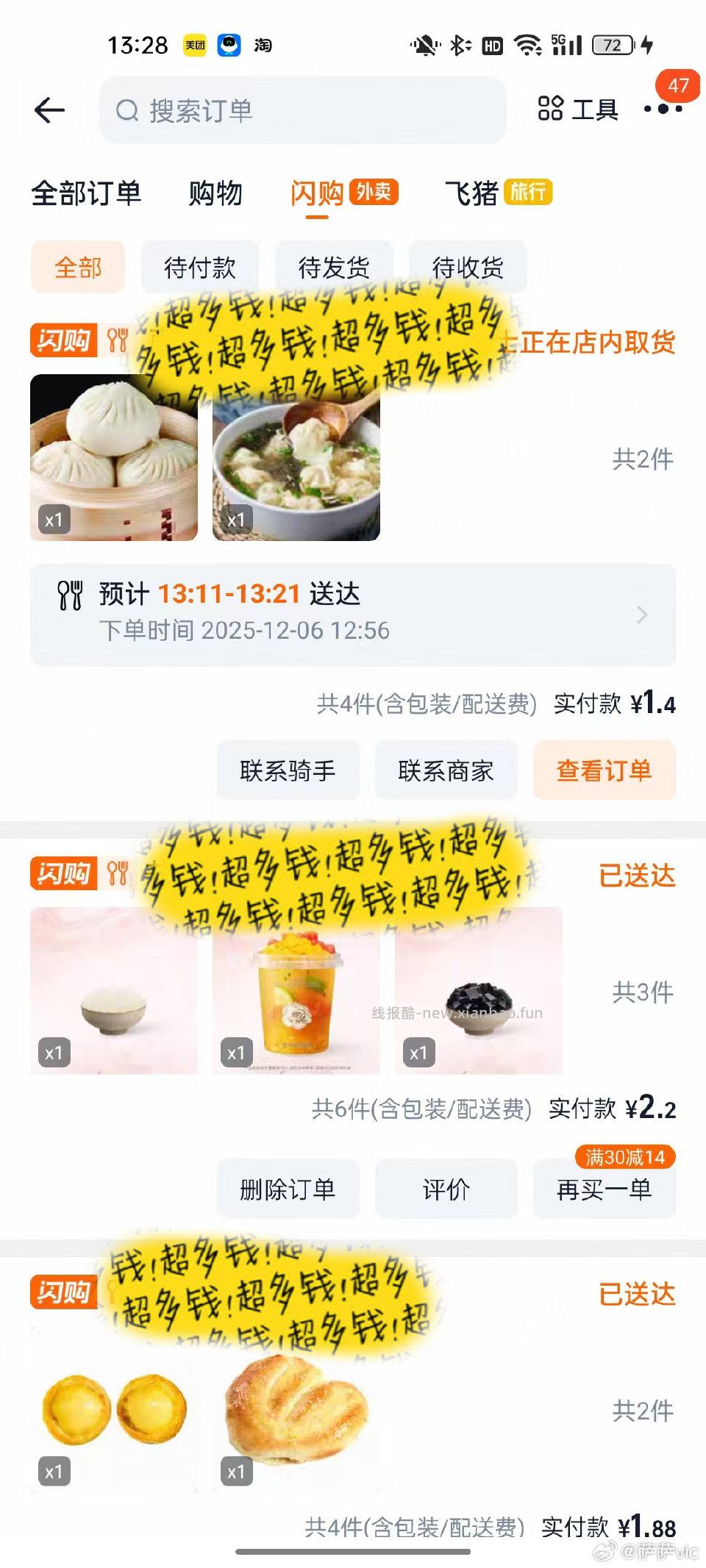Select the 待发货 filter

335,268
